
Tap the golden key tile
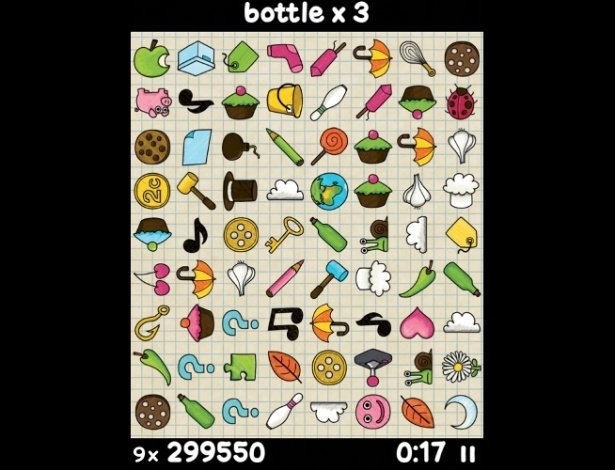[x=285, y=234]
